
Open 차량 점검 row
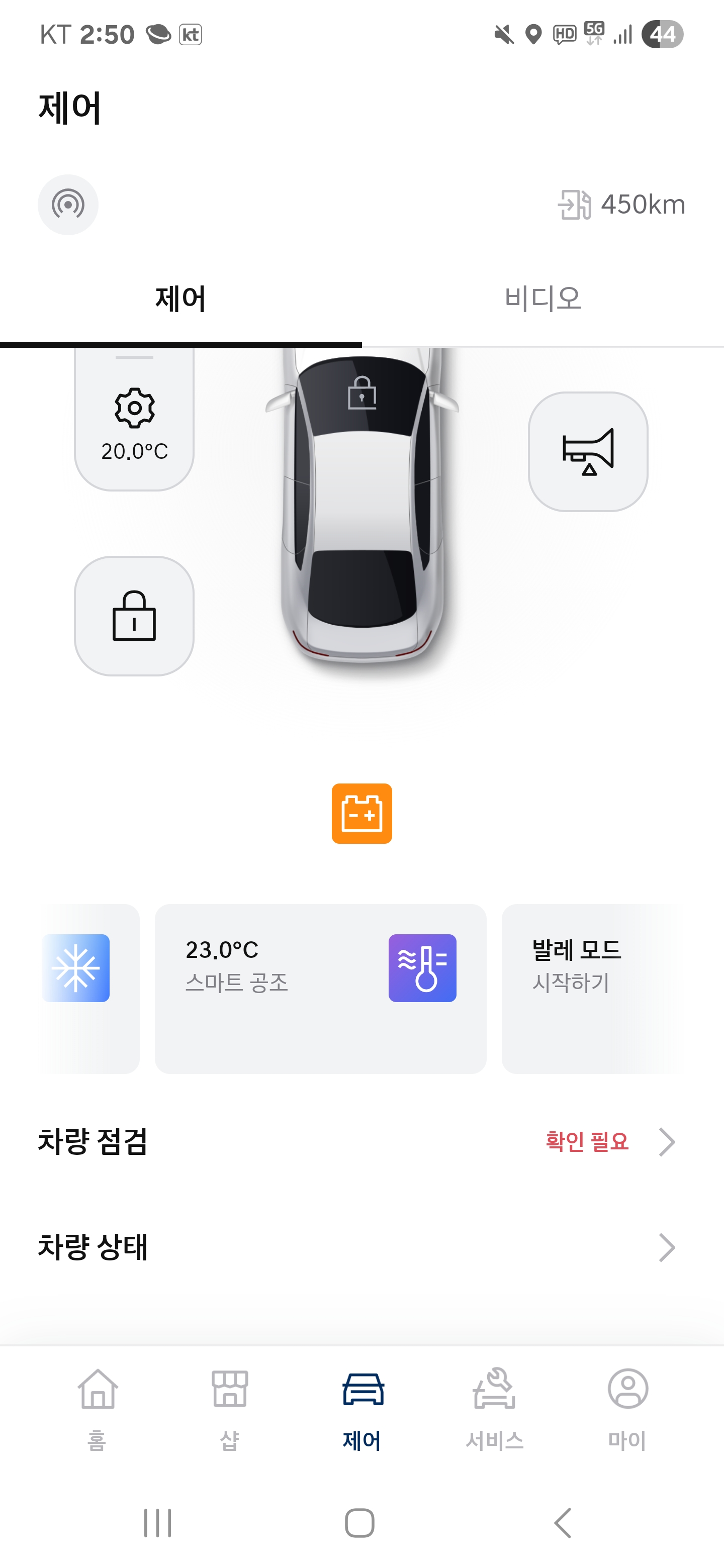coord(361,1141)
